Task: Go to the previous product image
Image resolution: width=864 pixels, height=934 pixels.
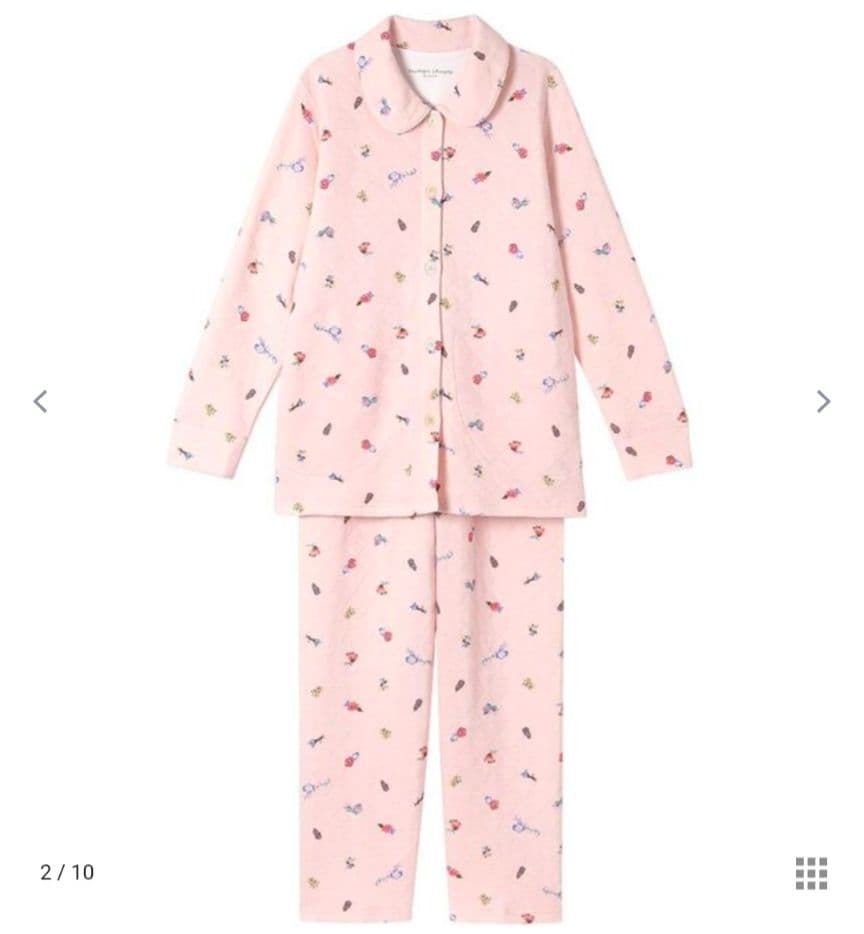Action: click(40, 402)
